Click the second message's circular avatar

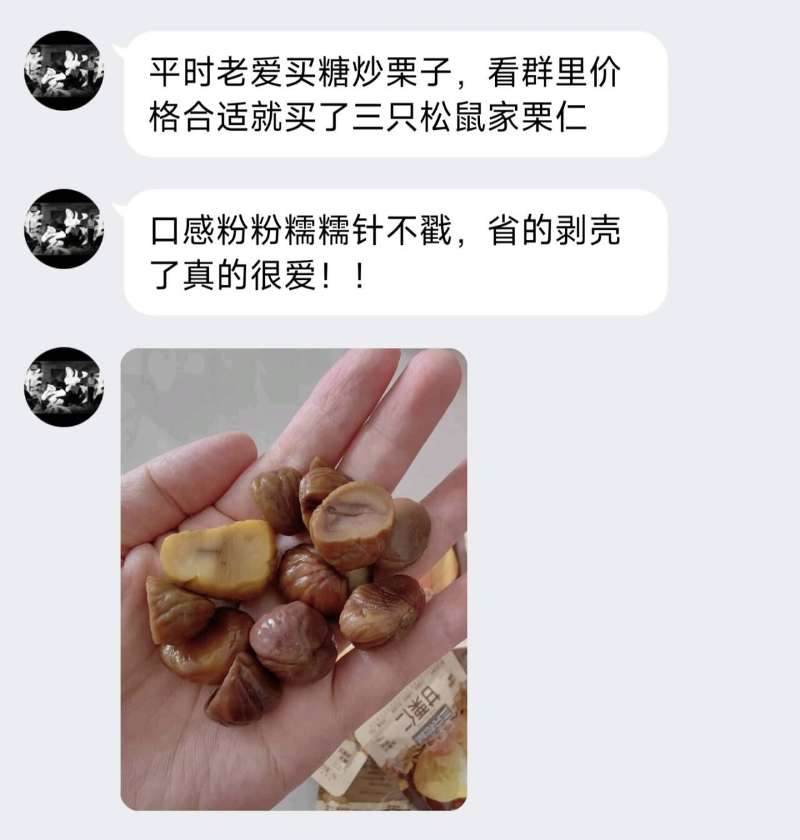(x=64, y=226)
